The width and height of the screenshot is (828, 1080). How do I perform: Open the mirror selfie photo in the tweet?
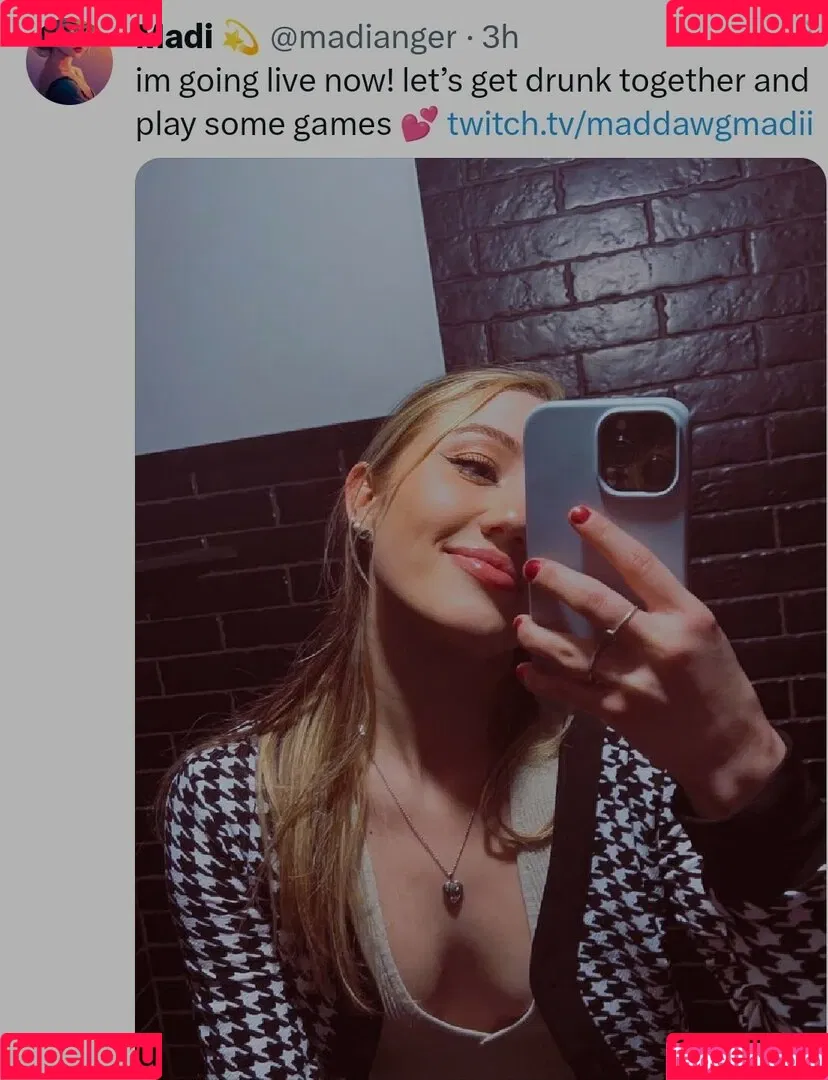(480, 600)
